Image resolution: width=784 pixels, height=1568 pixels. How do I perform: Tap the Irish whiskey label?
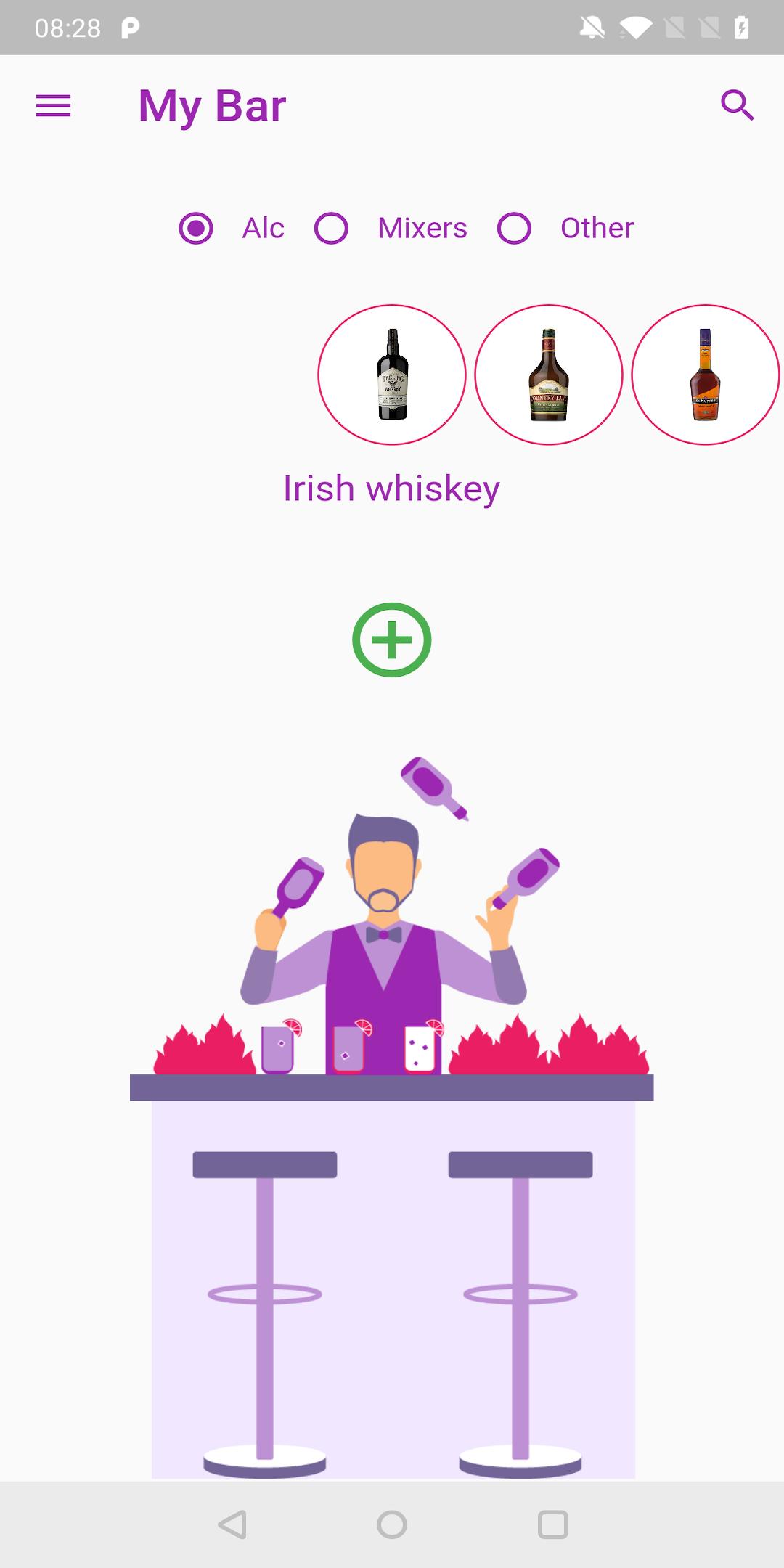(392, 489)
